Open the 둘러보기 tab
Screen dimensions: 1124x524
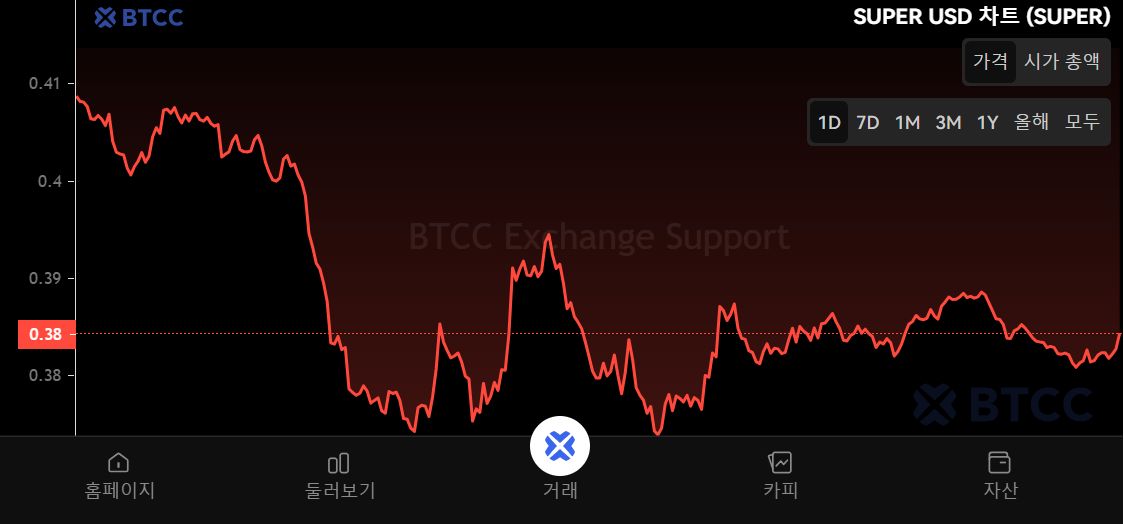coord(339,476)
